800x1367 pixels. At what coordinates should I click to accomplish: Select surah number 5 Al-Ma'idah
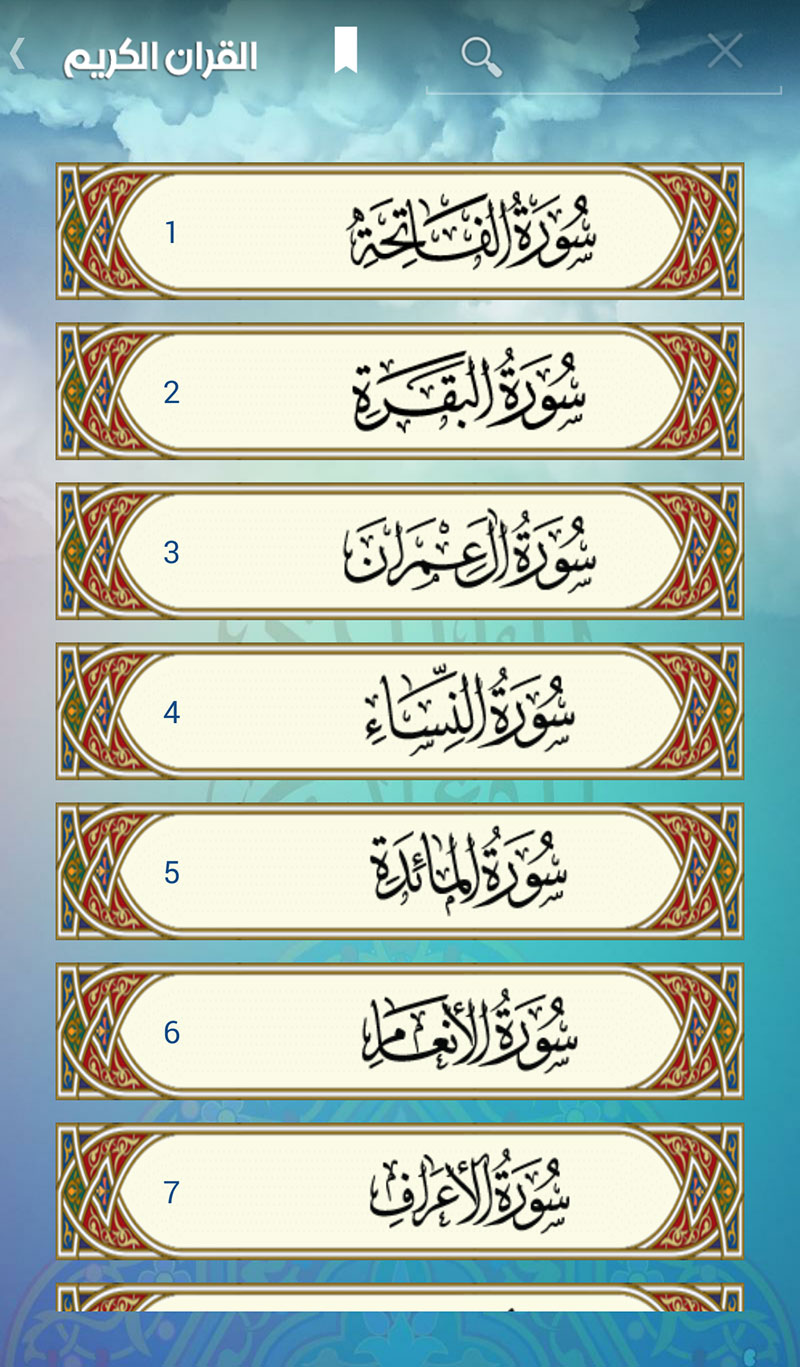click(400, 872)
